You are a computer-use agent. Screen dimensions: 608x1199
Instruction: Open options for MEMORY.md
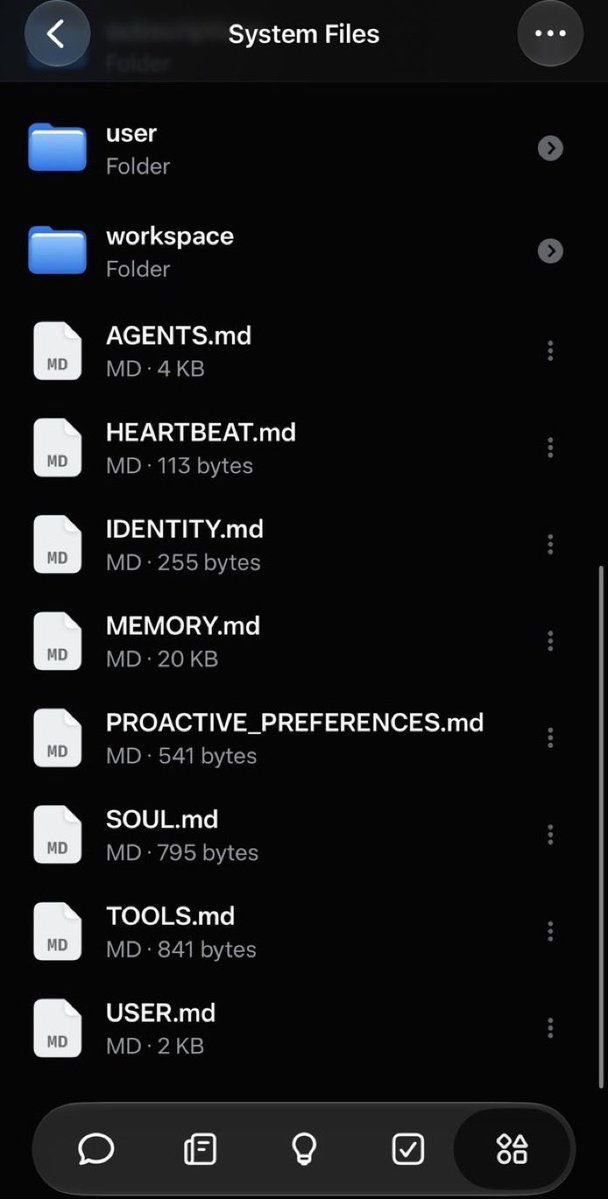pyautogui.click(x=550, y=642)
